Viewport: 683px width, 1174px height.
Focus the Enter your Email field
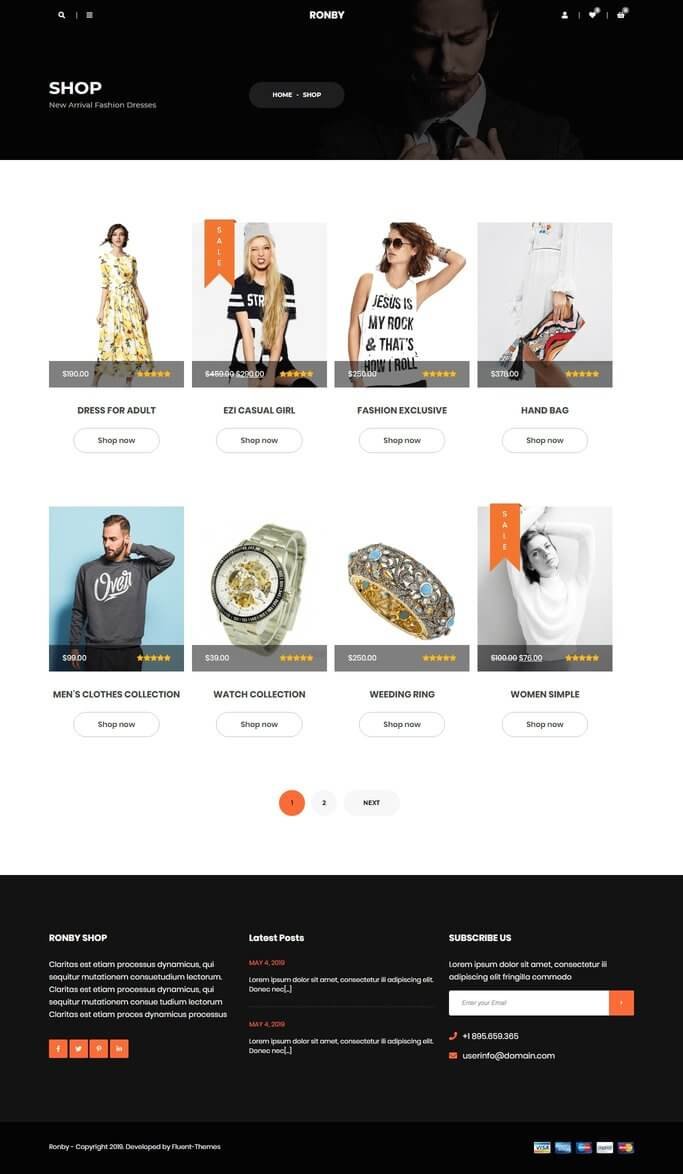tap(528, 1003)
